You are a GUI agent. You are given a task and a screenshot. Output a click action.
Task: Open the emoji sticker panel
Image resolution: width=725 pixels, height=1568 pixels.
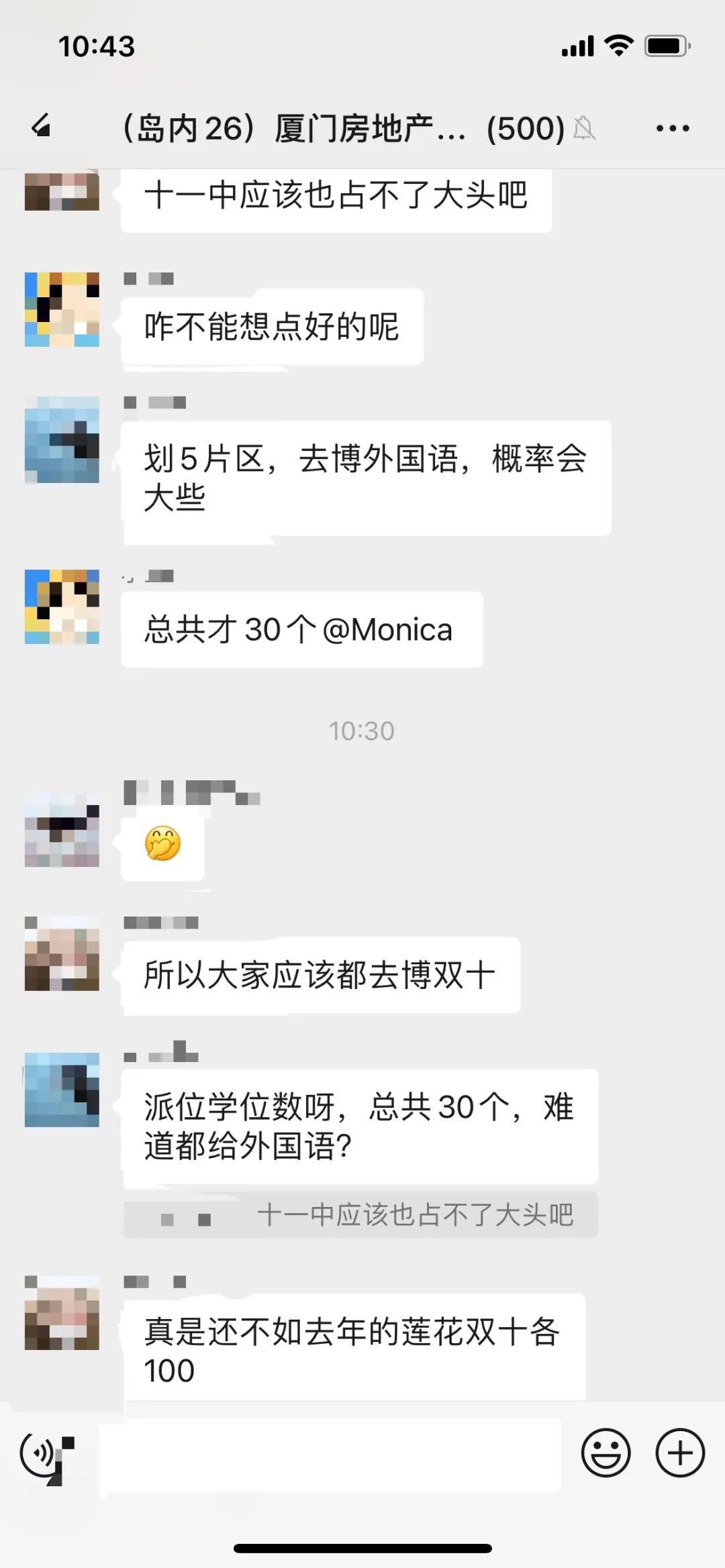(606, 1453)
